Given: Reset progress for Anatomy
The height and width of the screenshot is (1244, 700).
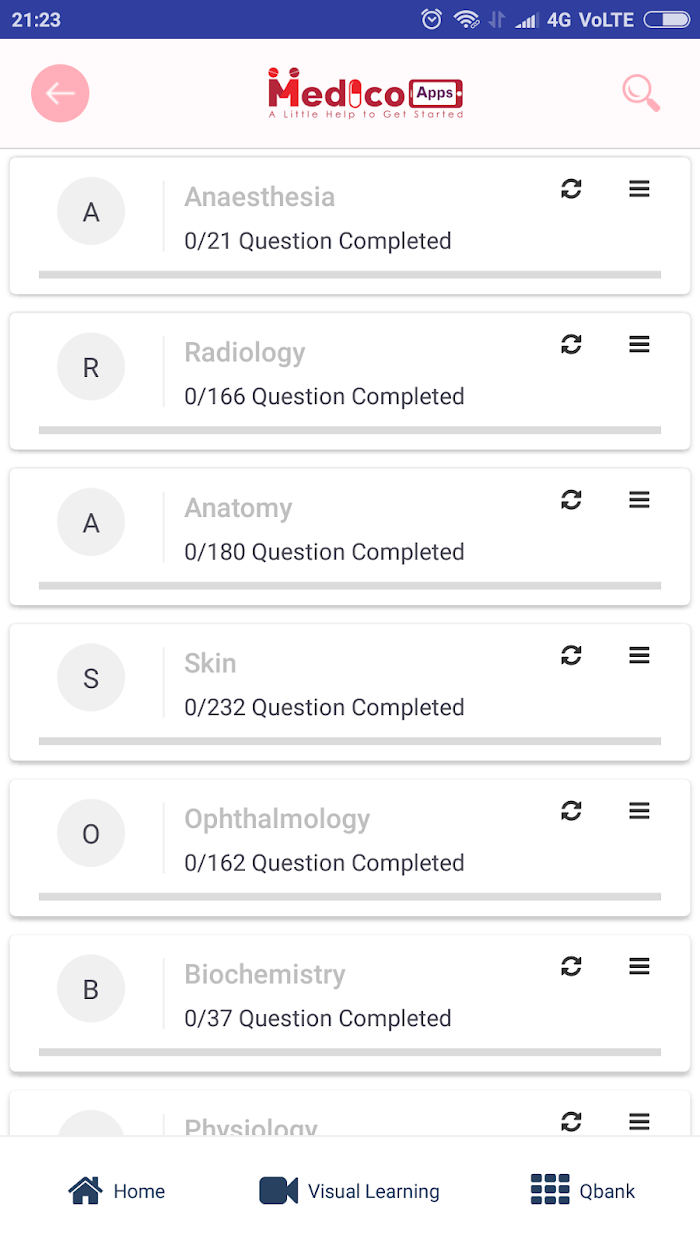Looking at the screenshot, I should pos(571,500).
